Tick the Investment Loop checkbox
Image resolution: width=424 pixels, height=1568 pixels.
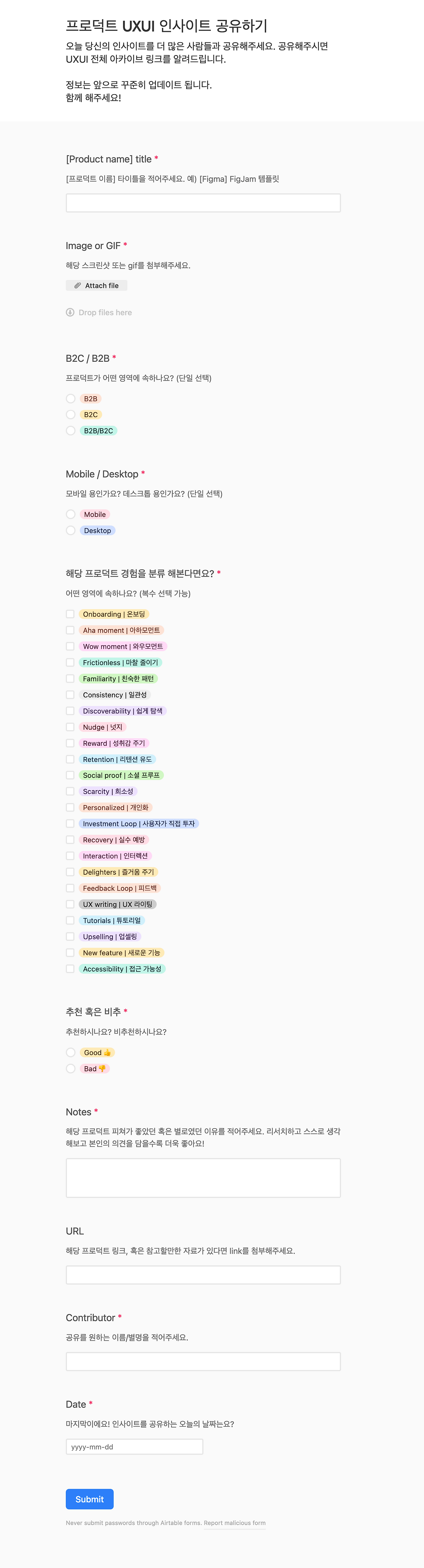pos(70,824)
